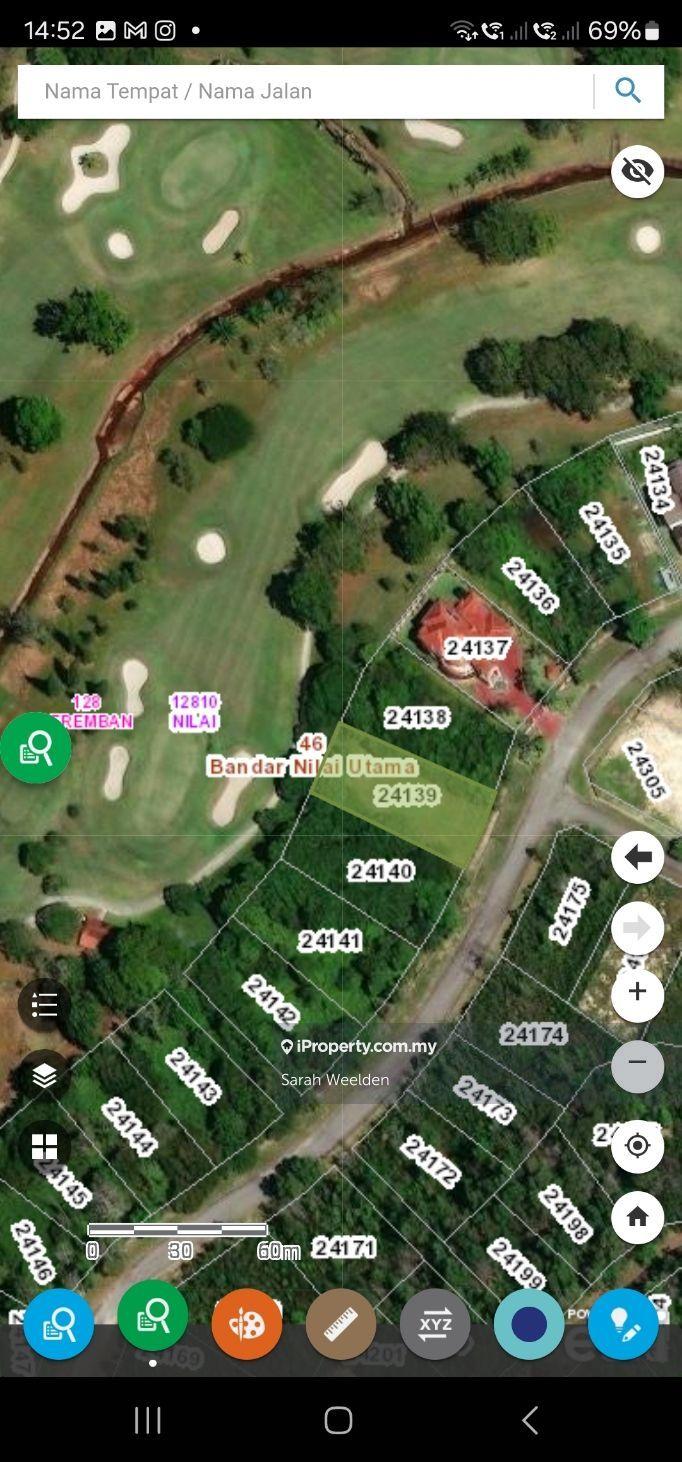Open the blue search tool in bottom toolbar
The height and width of the screenshot is (1462, 682).
click(59, 1324)
